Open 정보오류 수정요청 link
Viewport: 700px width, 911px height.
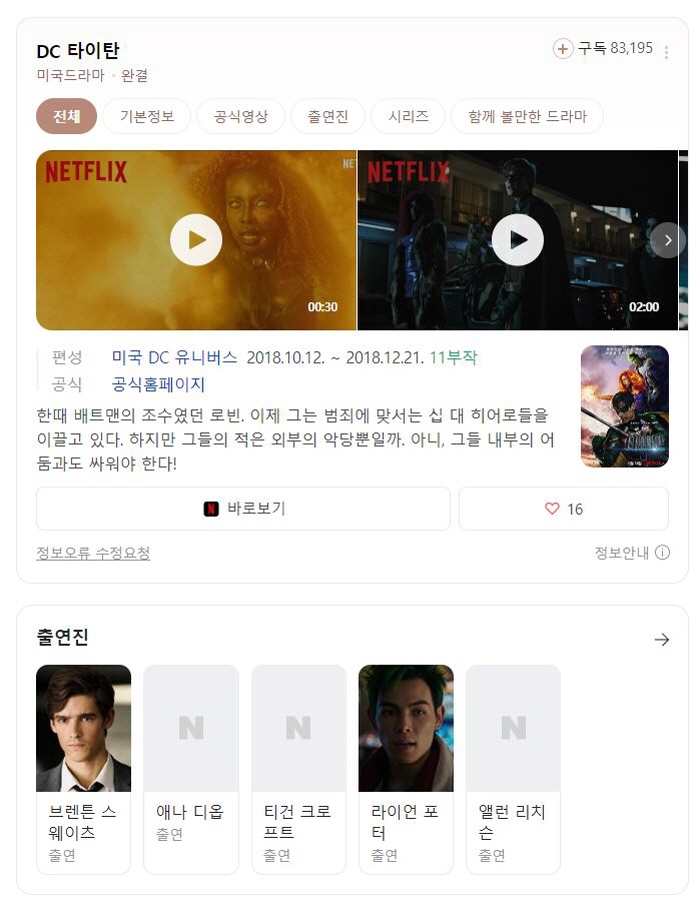click(x=93, y=553)
